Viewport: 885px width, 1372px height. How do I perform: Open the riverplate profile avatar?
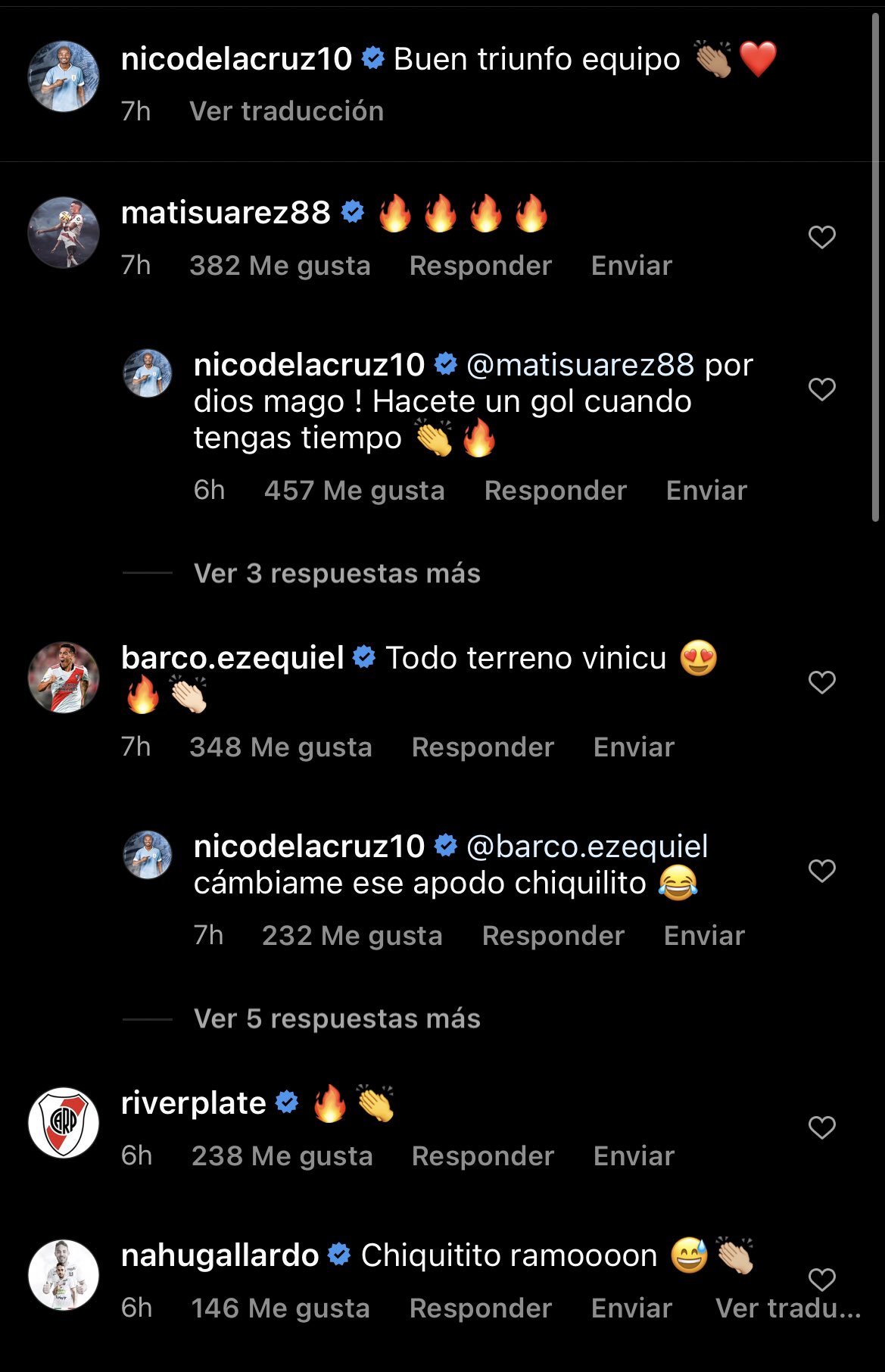(x=64, y=1123)
